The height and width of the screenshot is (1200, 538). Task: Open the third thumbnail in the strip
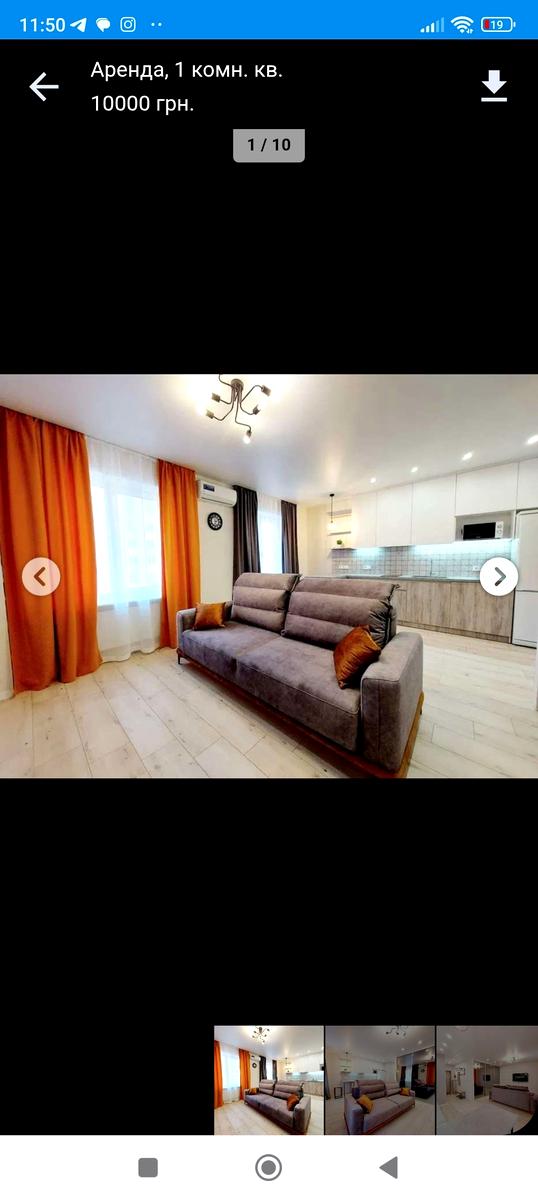(487, 1080)
